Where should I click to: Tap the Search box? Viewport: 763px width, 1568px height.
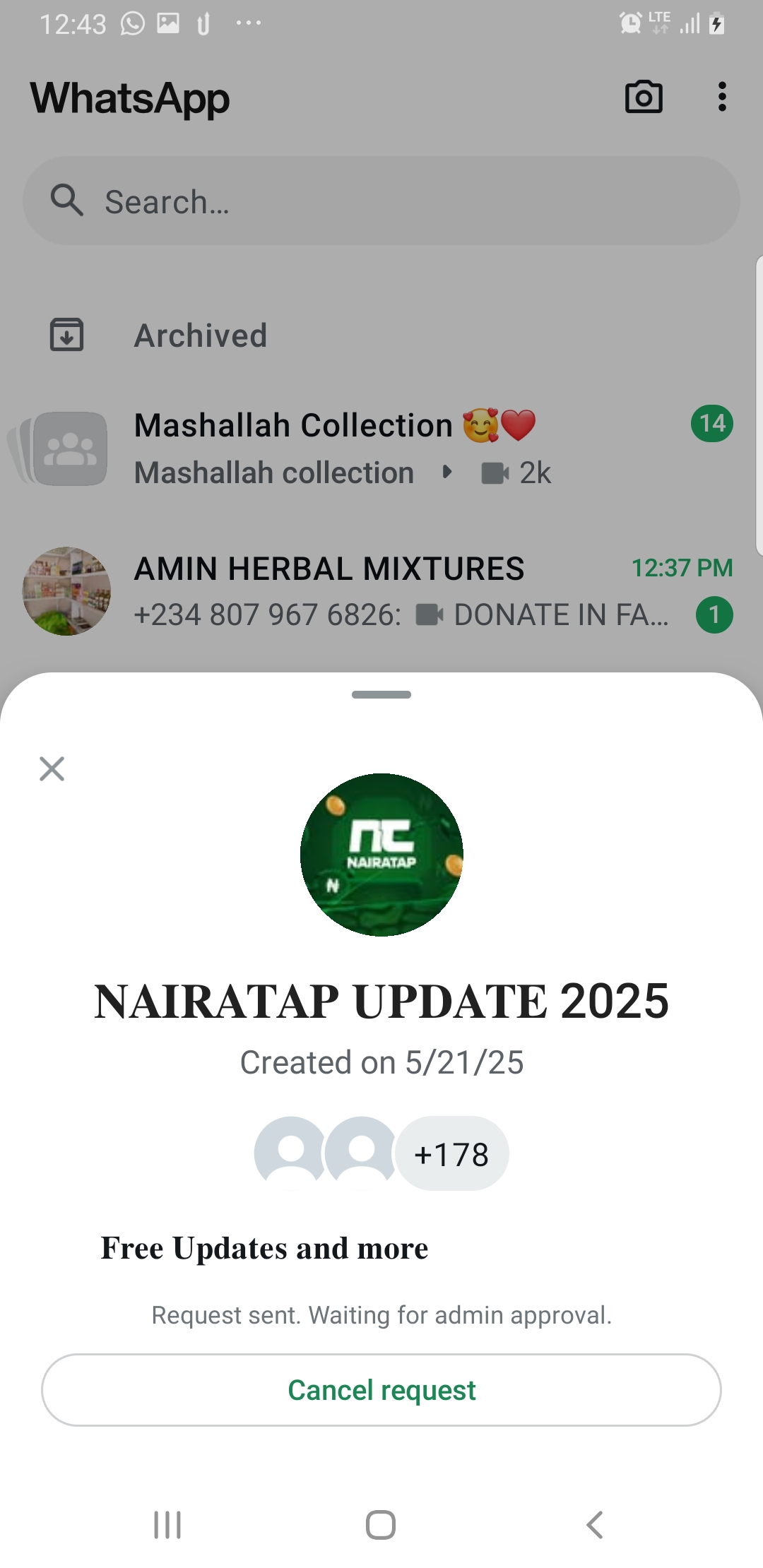click(381, 201)
